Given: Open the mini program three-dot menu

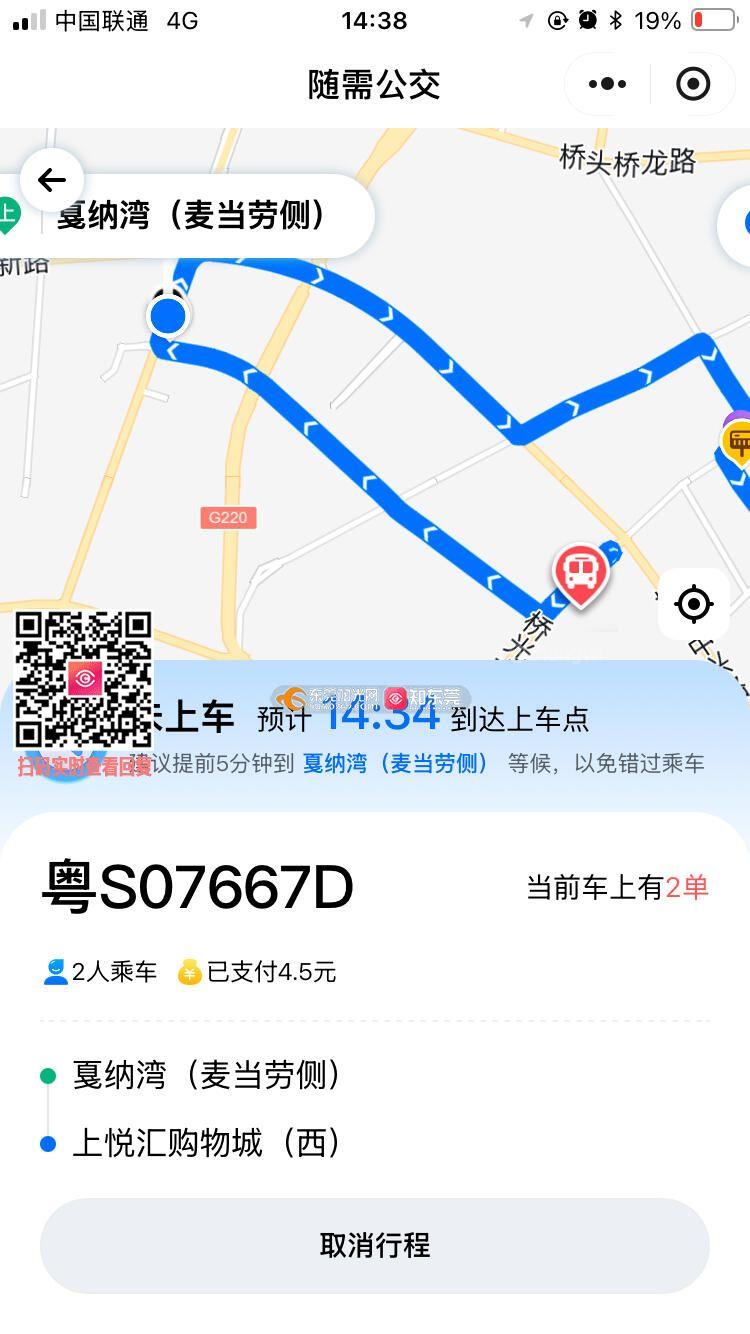Looking at the screenshot, I should pyautogui.click(x=607, y=84).
